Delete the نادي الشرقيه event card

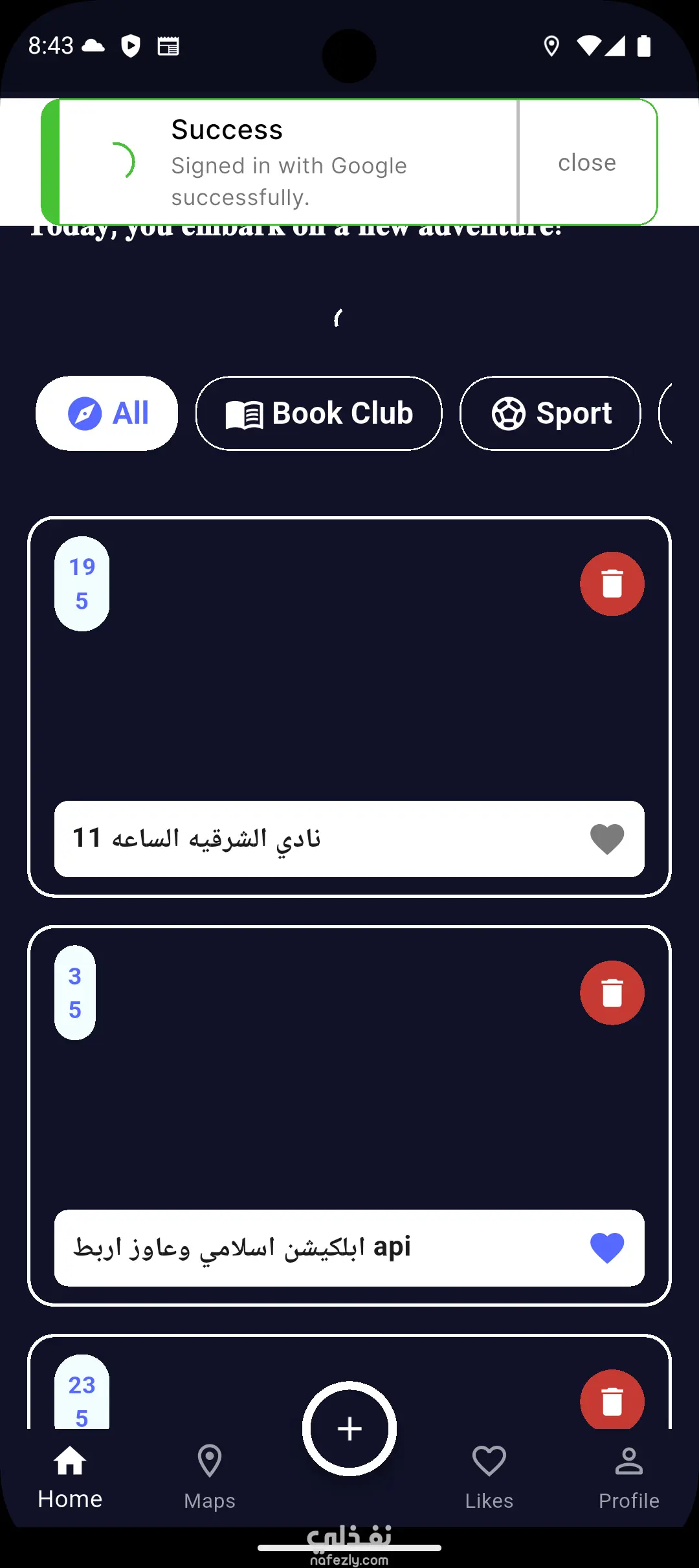612,583
